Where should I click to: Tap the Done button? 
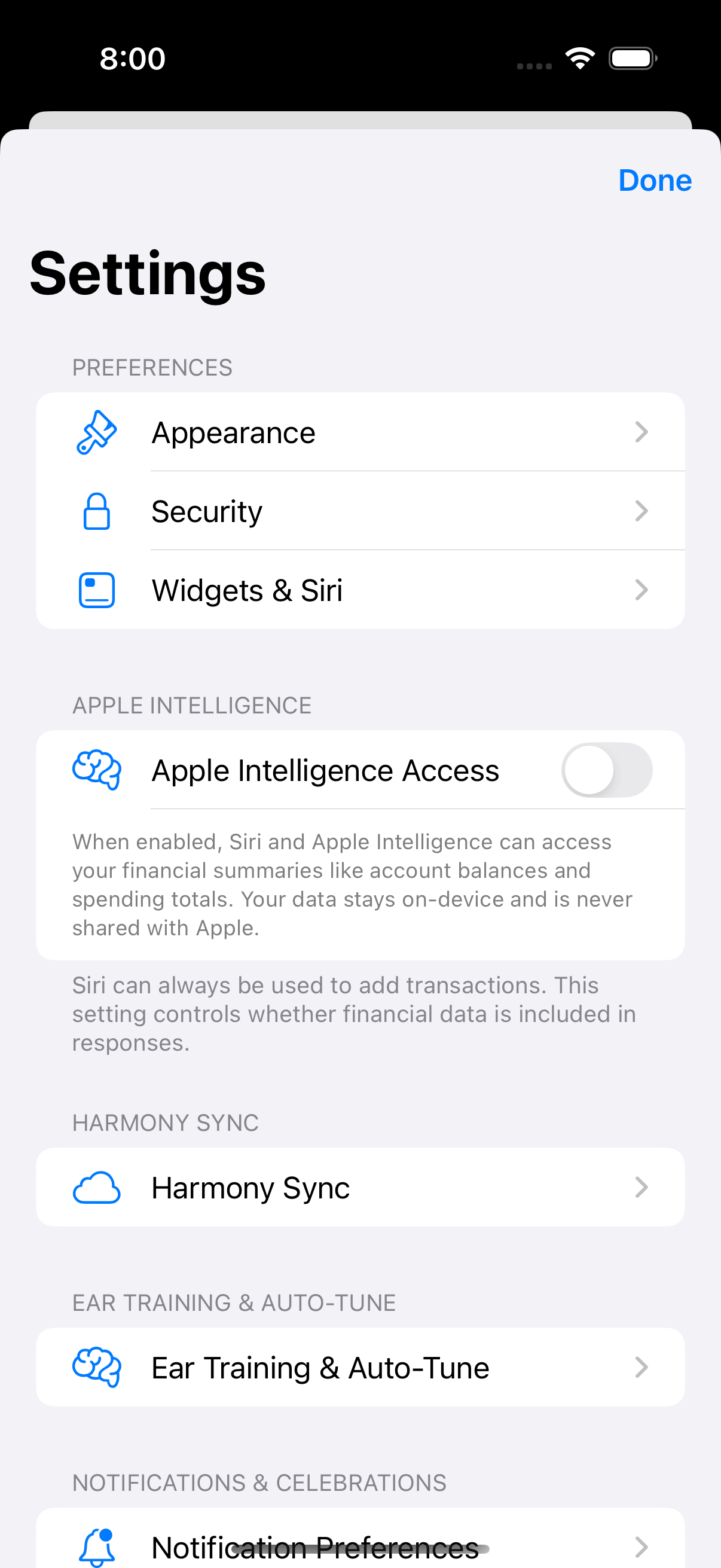[x=655, y=181]
